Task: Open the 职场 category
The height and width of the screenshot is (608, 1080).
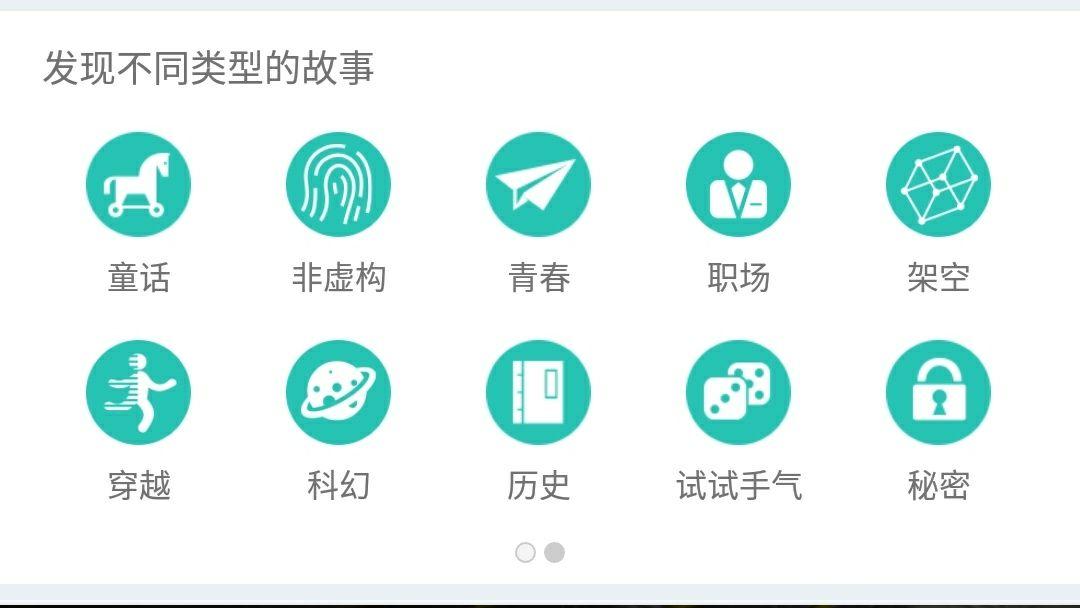Action: pos(738,186)
